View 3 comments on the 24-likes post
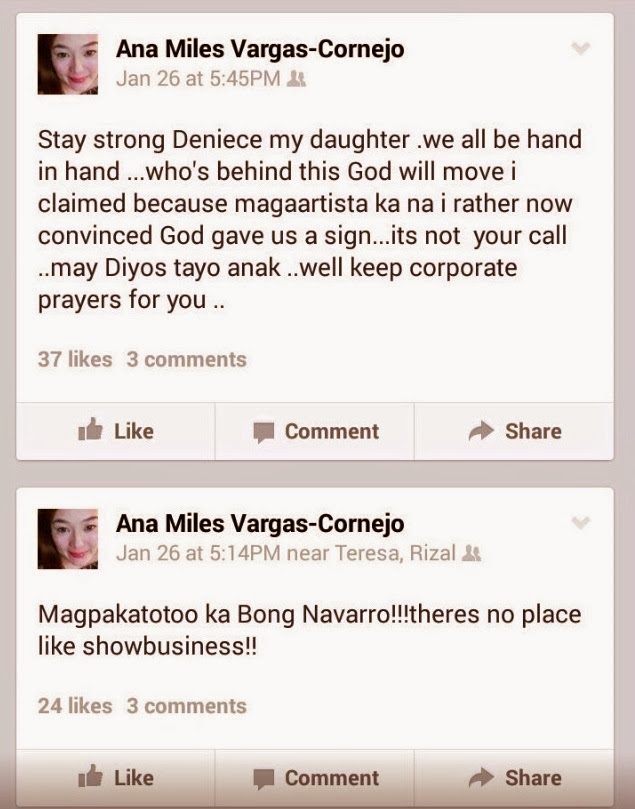Screen dimensions: 635x809 186,706
